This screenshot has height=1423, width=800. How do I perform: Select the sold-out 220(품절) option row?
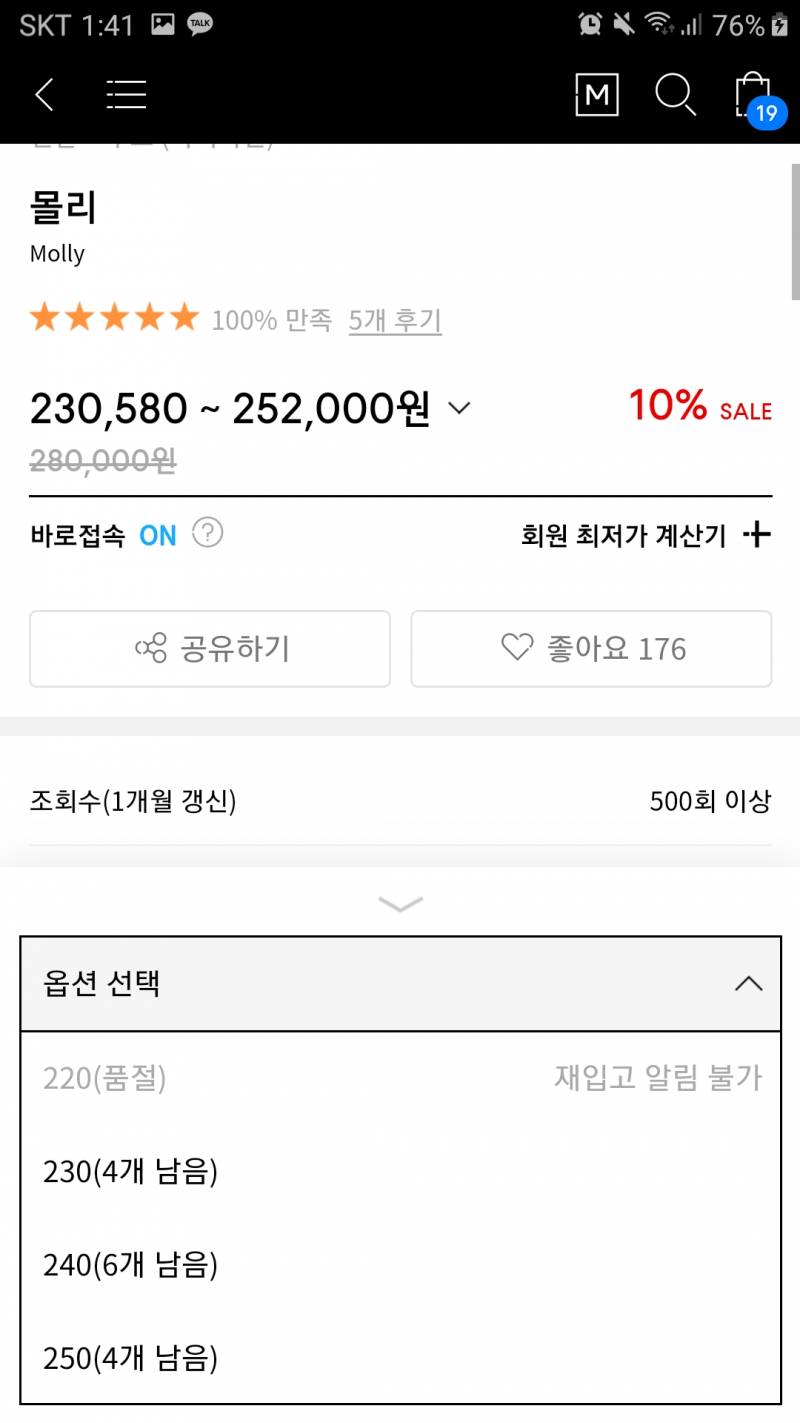click(104, 1077)
